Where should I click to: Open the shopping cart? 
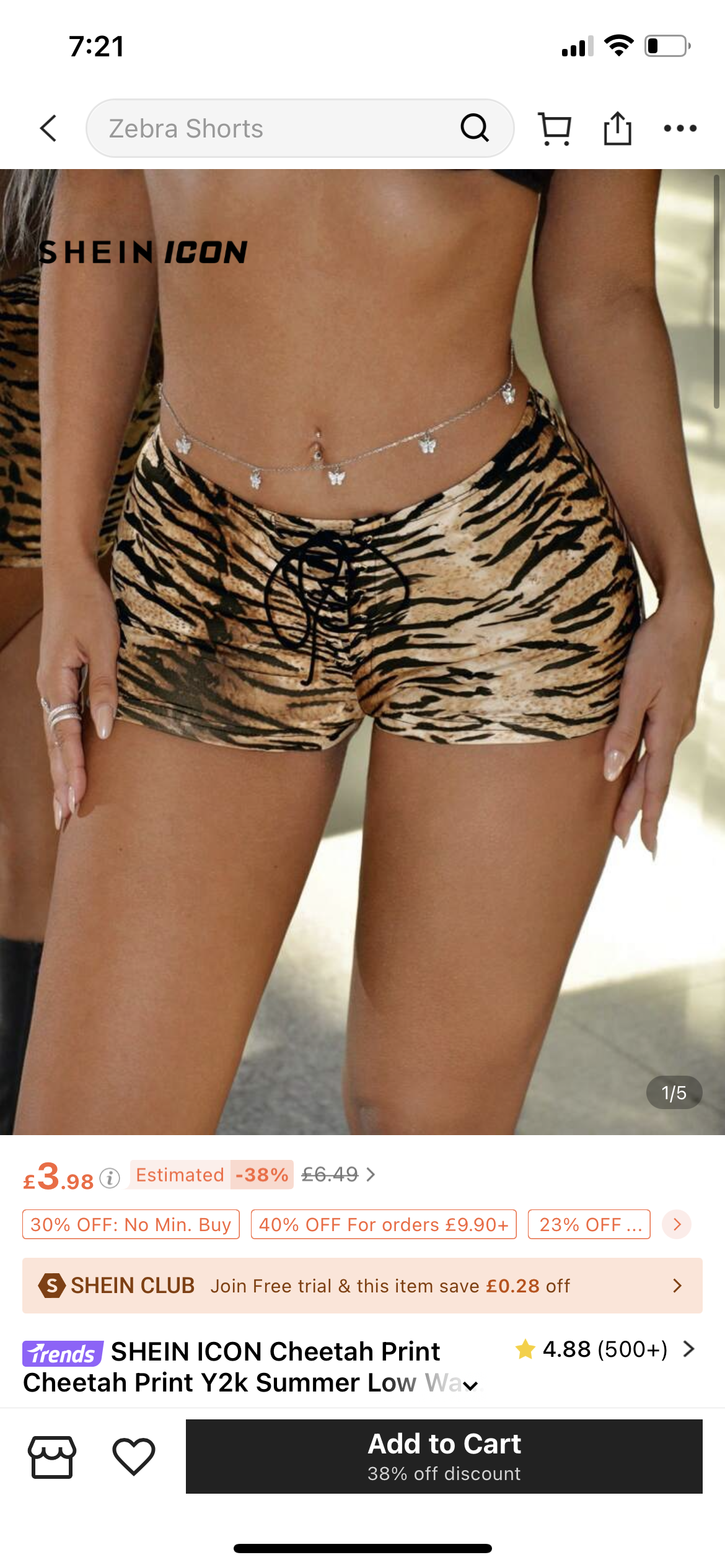[554, 128]
